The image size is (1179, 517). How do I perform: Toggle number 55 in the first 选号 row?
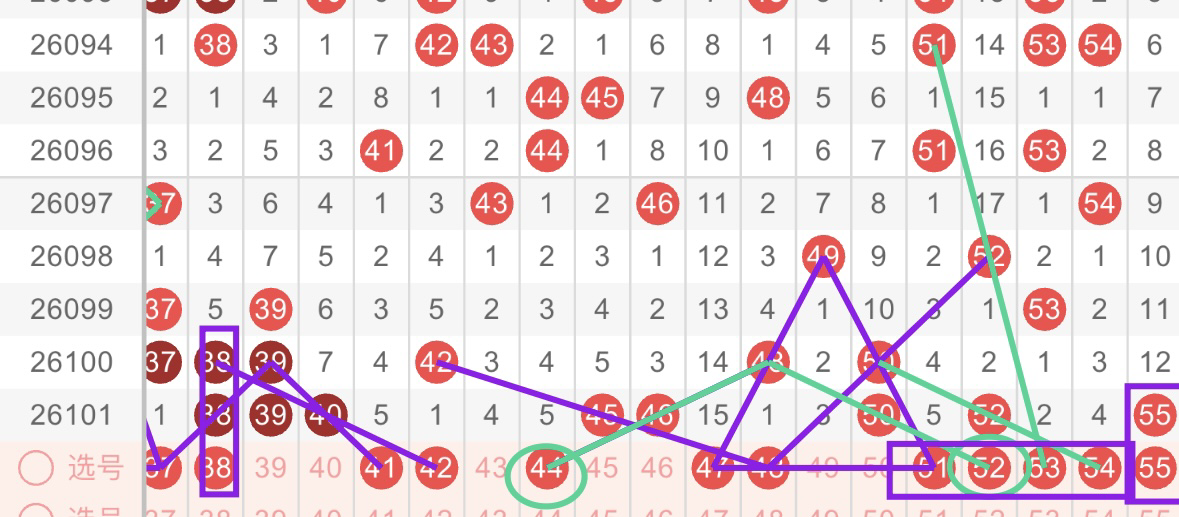point(1154,467)
